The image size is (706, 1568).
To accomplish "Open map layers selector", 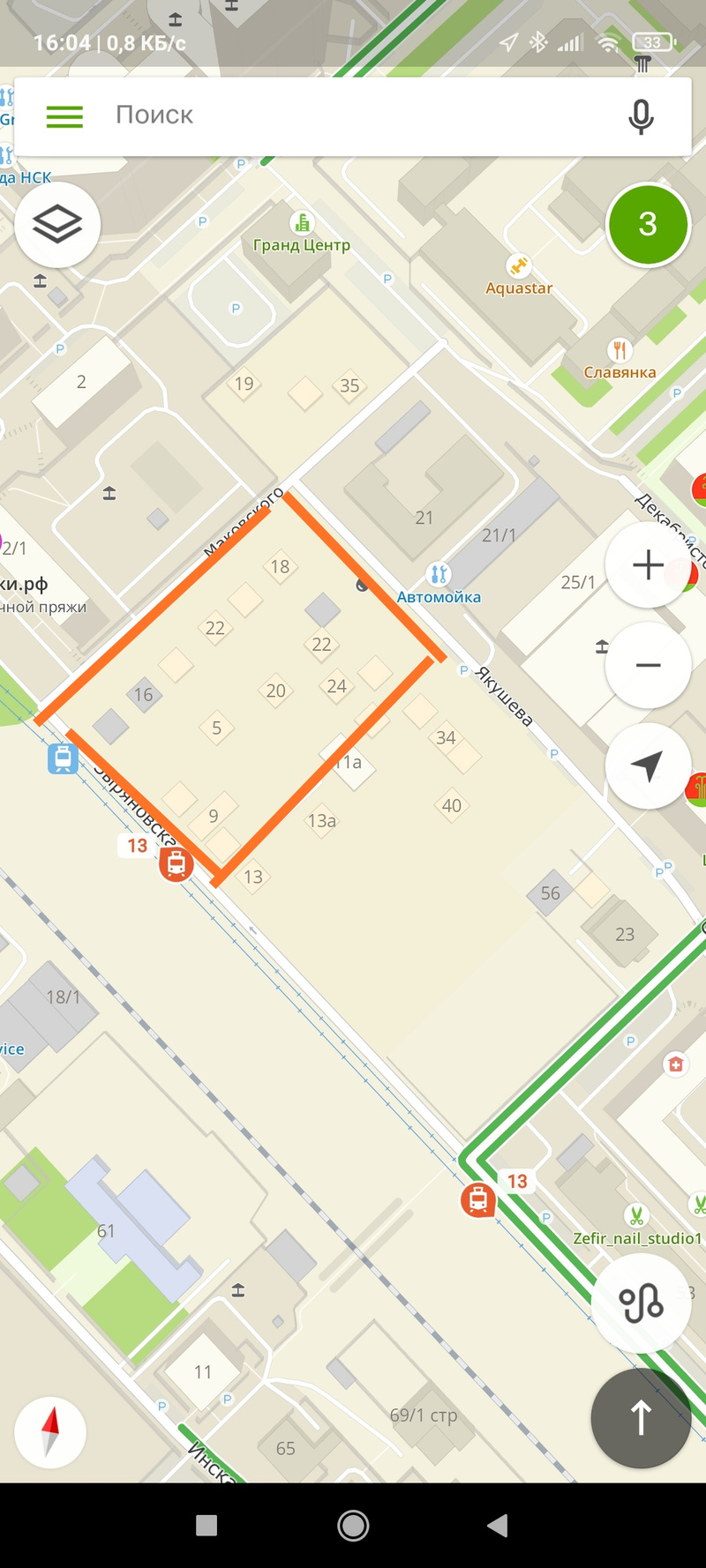I will click(57, 225).
